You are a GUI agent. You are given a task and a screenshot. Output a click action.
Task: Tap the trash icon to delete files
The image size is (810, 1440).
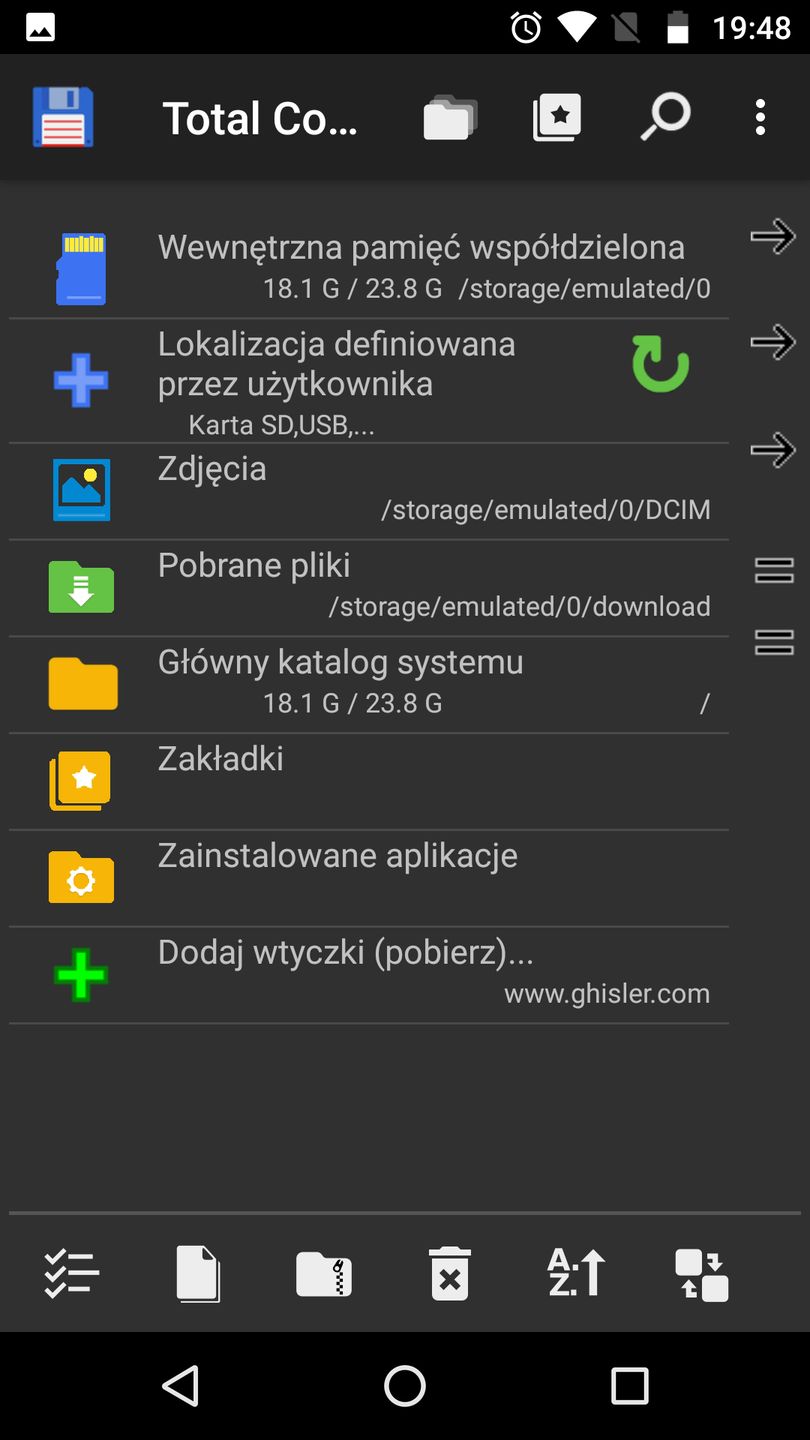click(x=449, y=1272)
